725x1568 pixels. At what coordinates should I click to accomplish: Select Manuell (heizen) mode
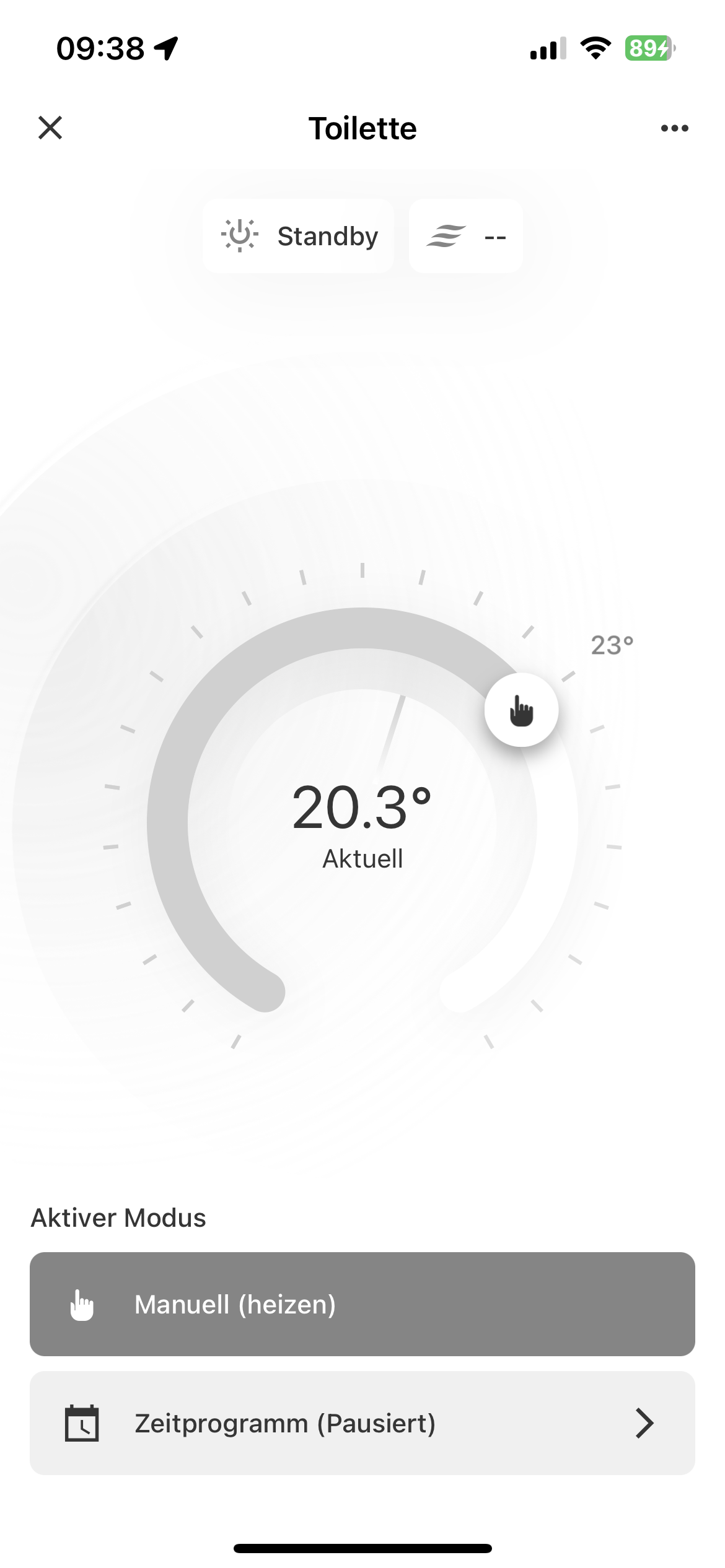362,1304
